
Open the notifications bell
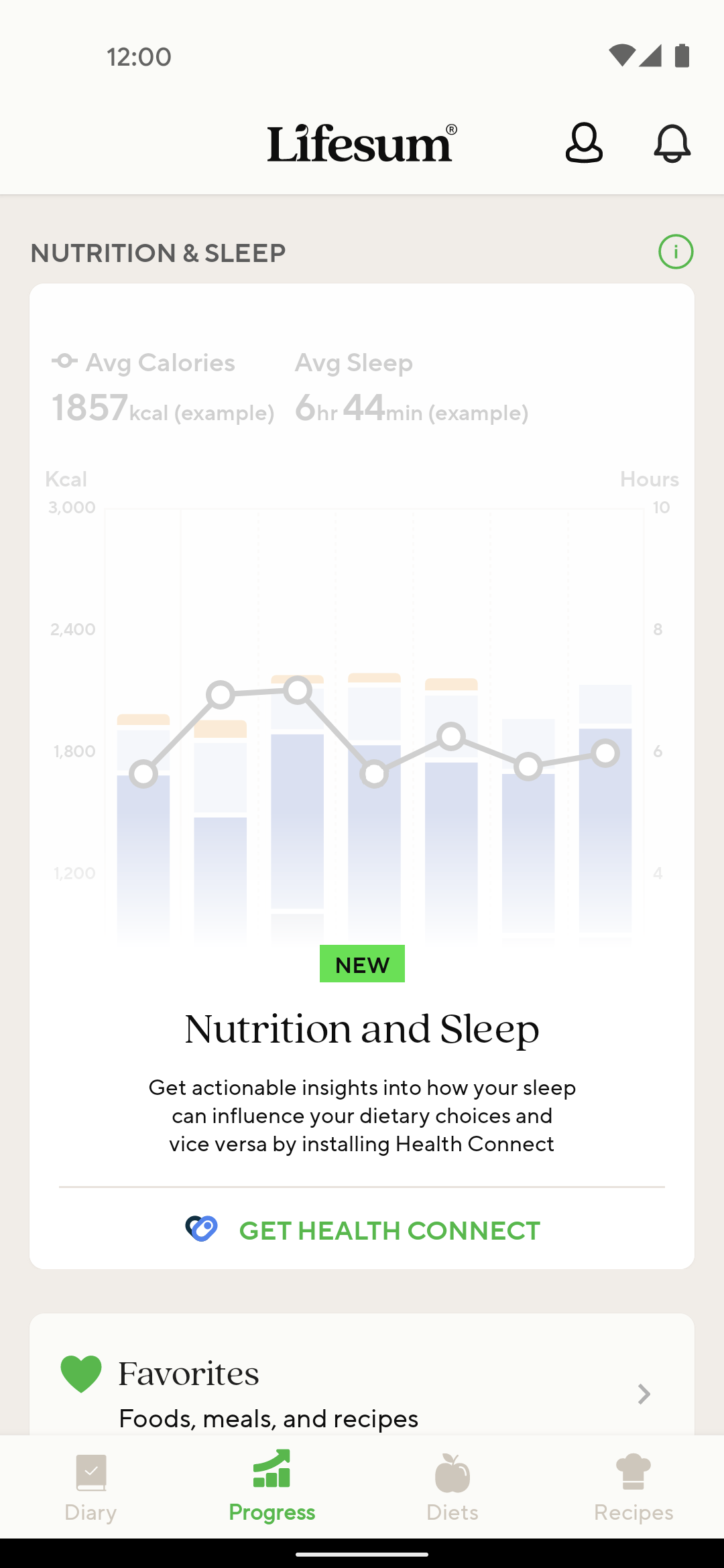tap(672, 143)
